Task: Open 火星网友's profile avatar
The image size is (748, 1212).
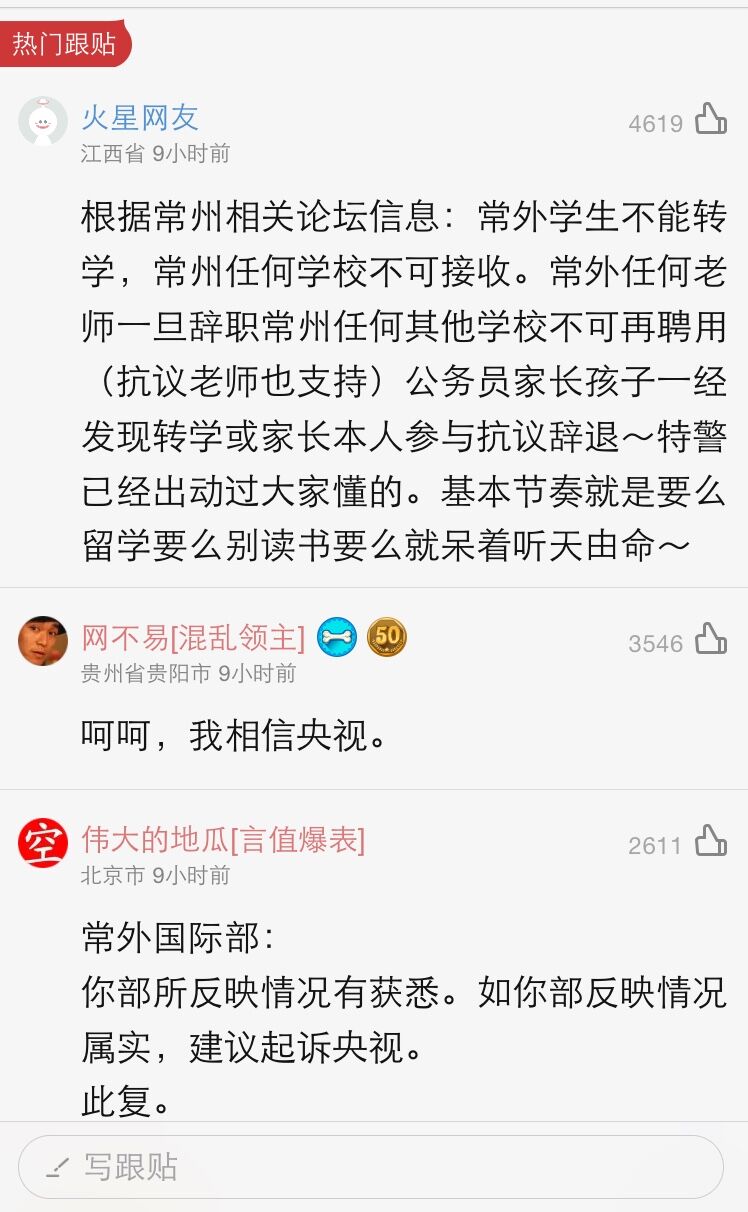Action: (x=43, y=121)
